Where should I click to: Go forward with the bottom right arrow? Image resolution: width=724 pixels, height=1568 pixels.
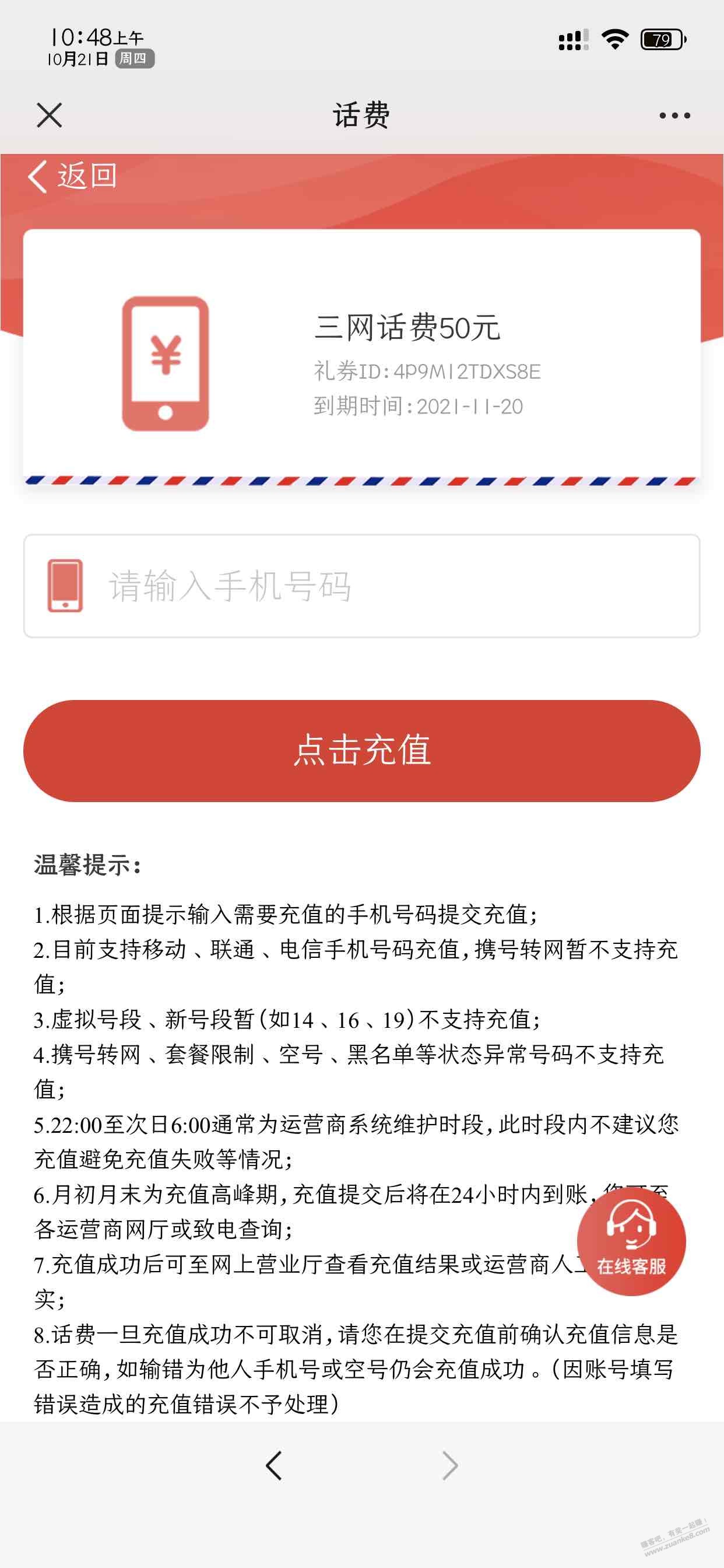tap(449, 1466)
